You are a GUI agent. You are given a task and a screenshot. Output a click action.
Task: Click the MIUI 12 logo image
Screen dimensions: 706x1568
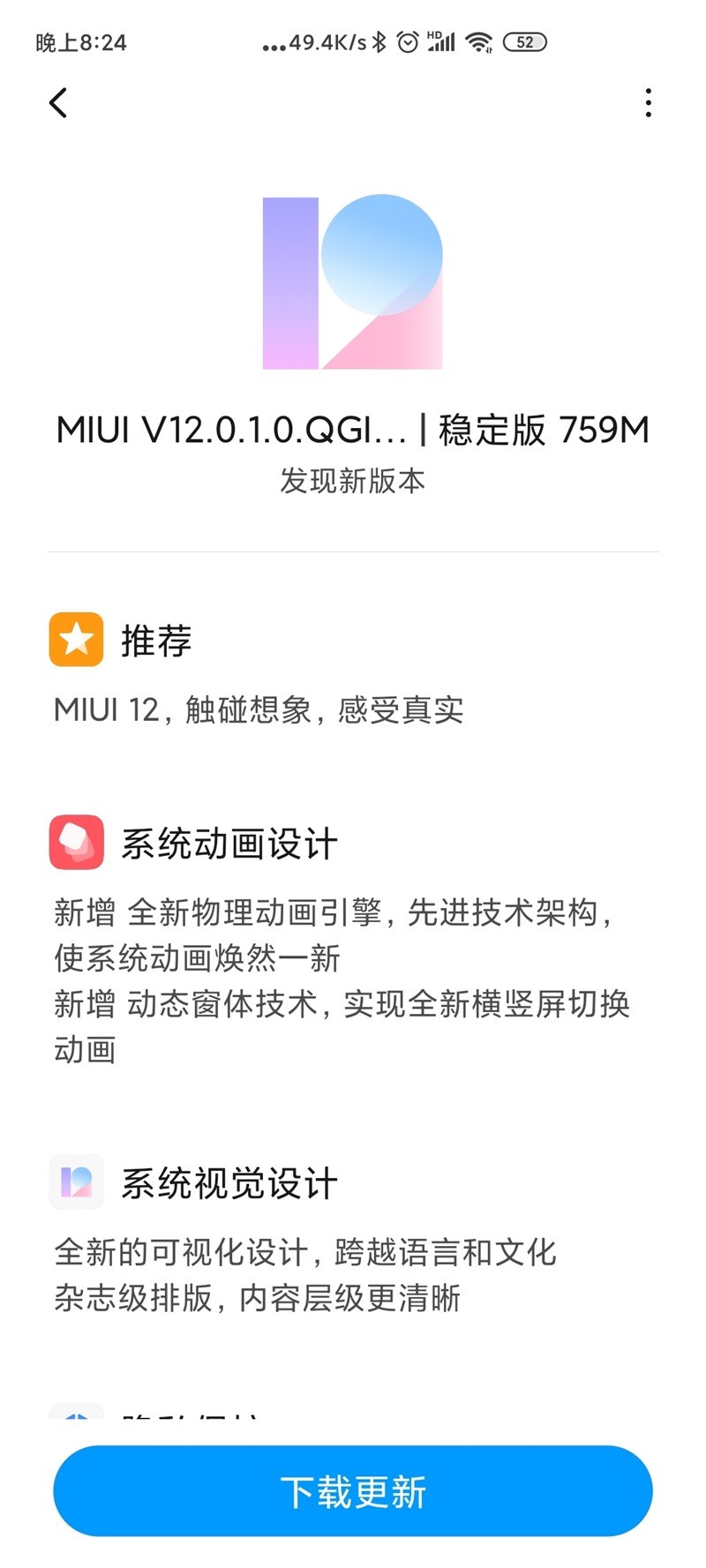(x=351, y=281)
